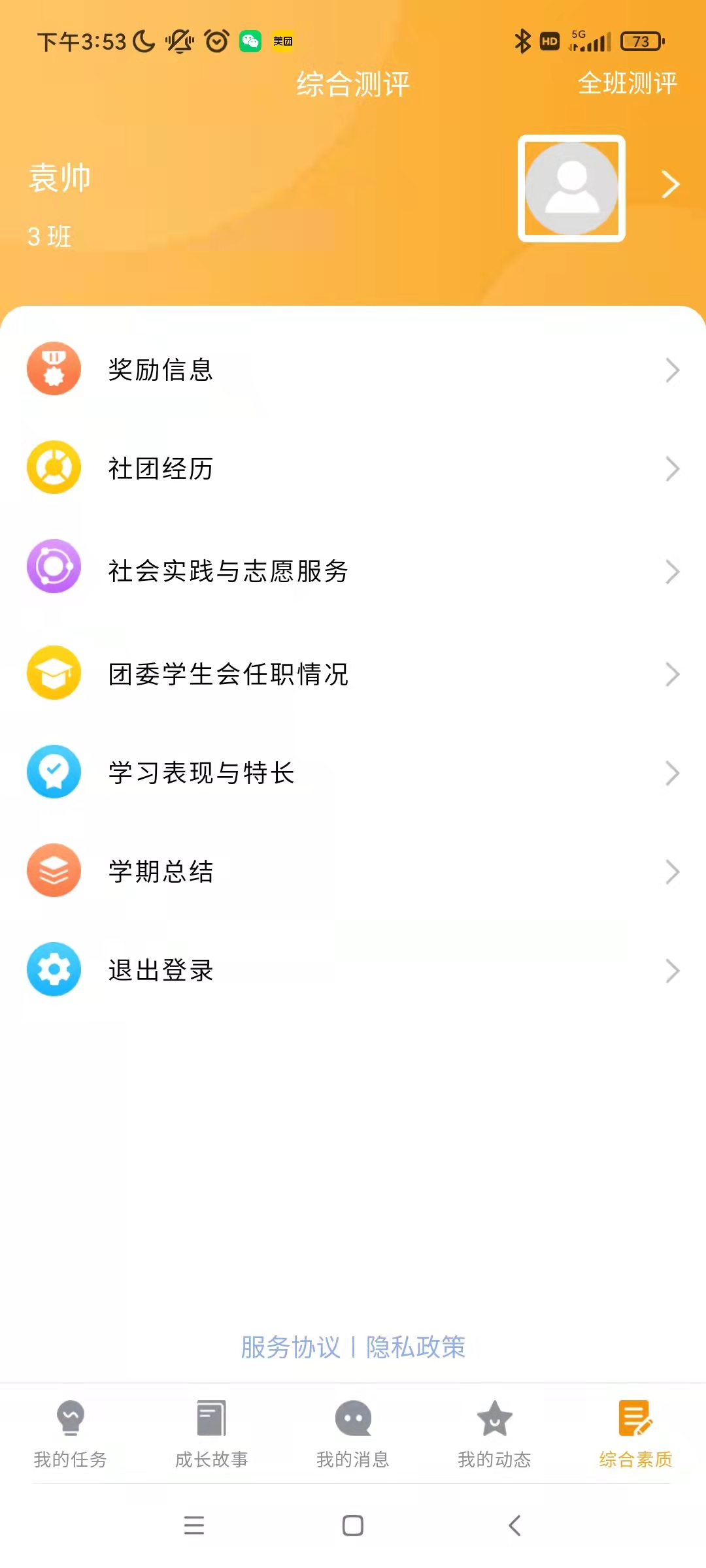
Task: Tap the 社团经历 pie chart icon
Action: (x=54, y=468)
